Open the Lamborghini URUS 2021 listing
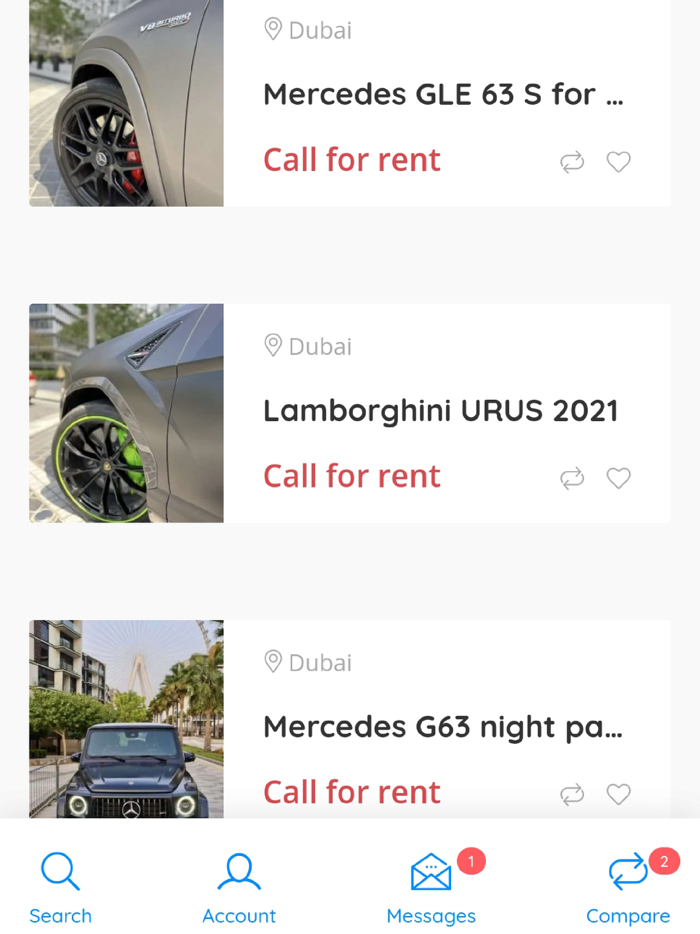700x934 pixels. tap(440, 411)
